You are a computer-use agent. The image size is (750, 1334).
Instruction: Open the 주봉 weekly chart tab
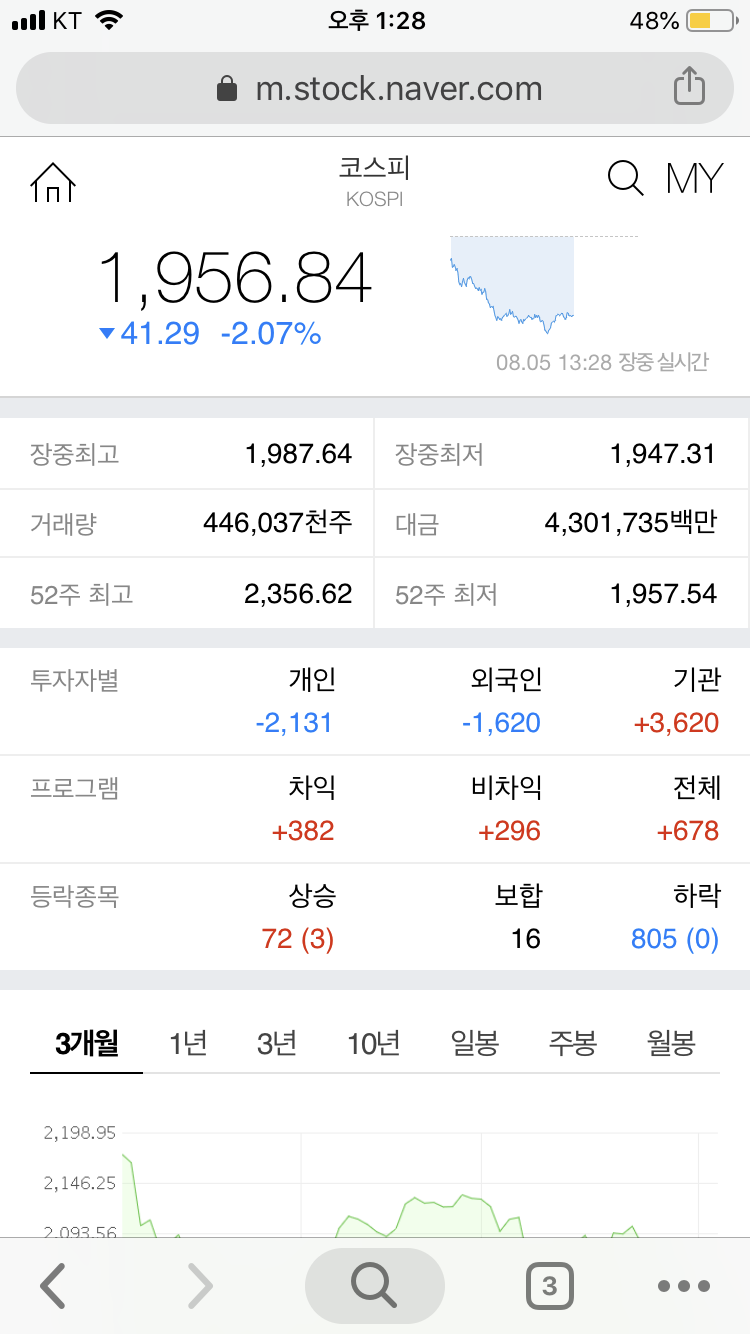pos(572,1044)
